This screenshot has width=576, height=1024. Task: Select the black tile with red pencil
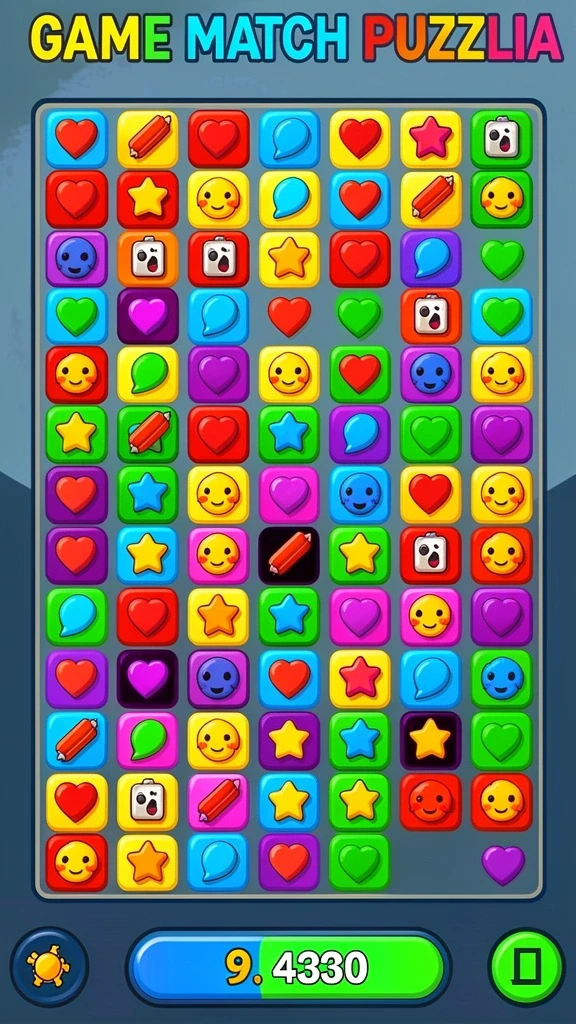[x=289, y=554]
